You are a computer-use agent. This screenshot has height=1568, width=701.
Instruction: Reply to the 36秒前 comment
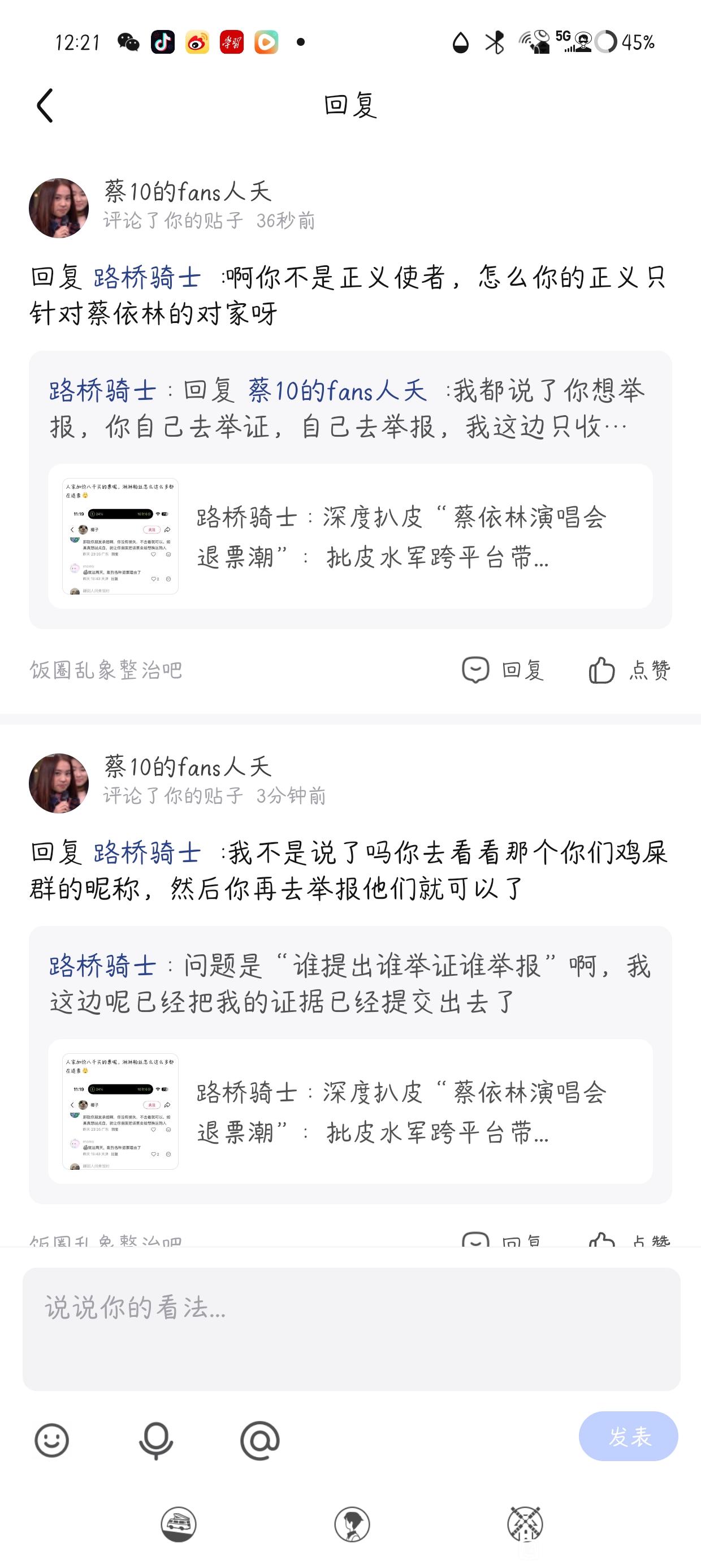pos(503,670)
